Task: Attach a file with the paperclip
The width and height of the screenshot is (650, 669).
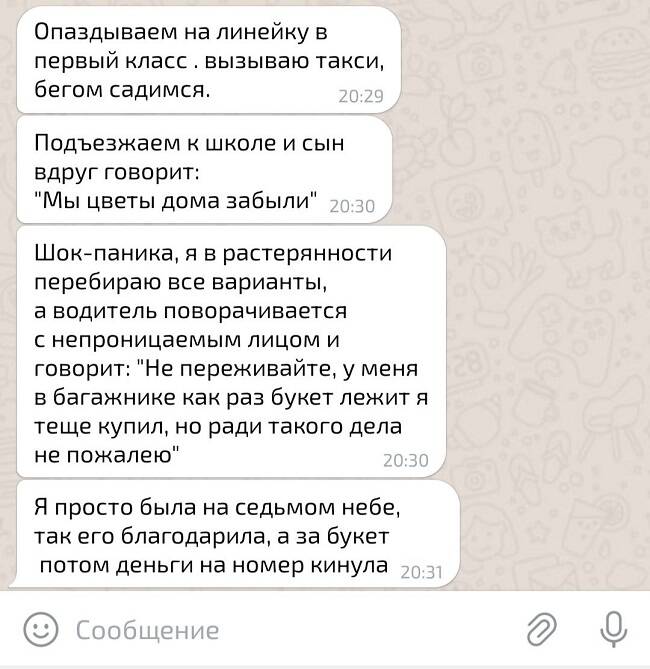Action: (541, 629)
